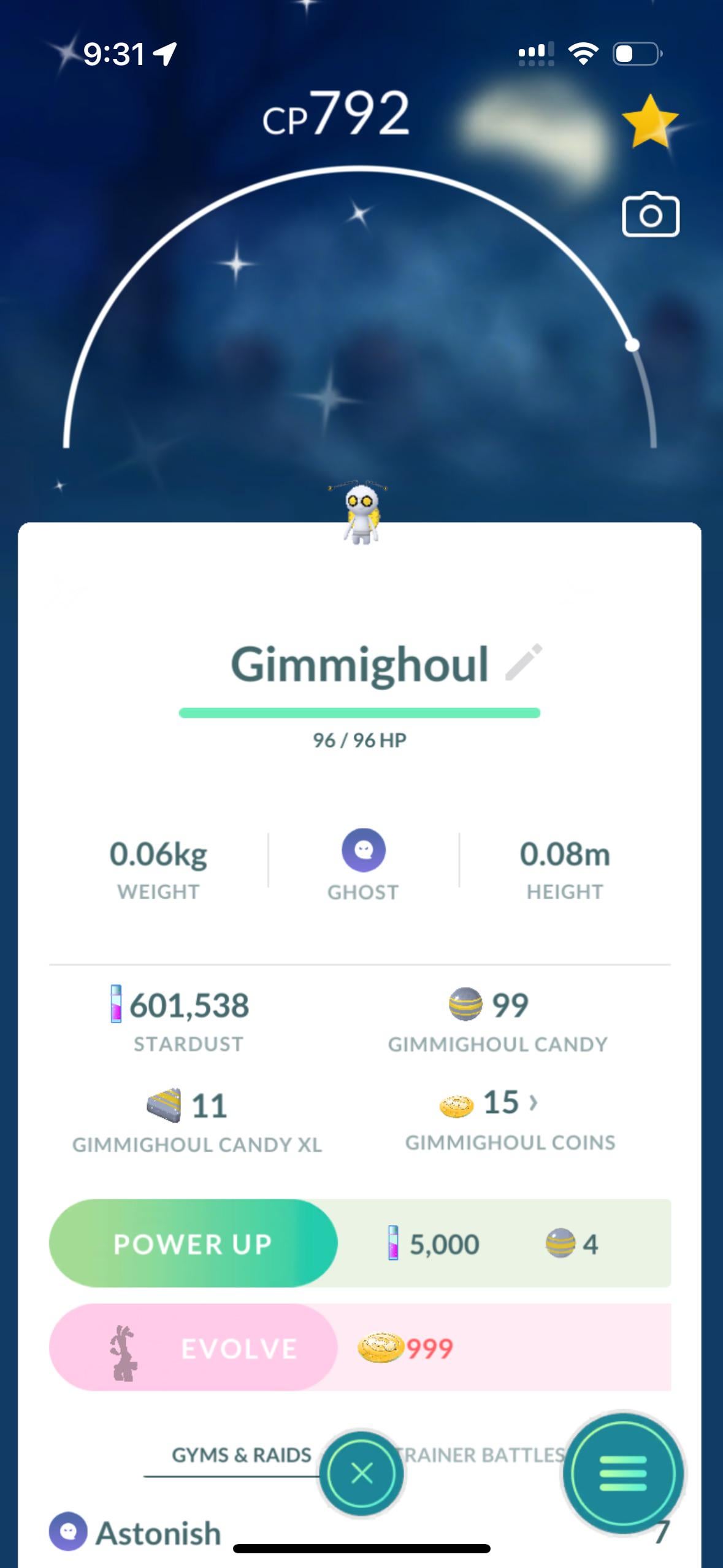Open Gimmighoul Coins details
The width and height of the screenshot is (723, 1568).
509,1103
